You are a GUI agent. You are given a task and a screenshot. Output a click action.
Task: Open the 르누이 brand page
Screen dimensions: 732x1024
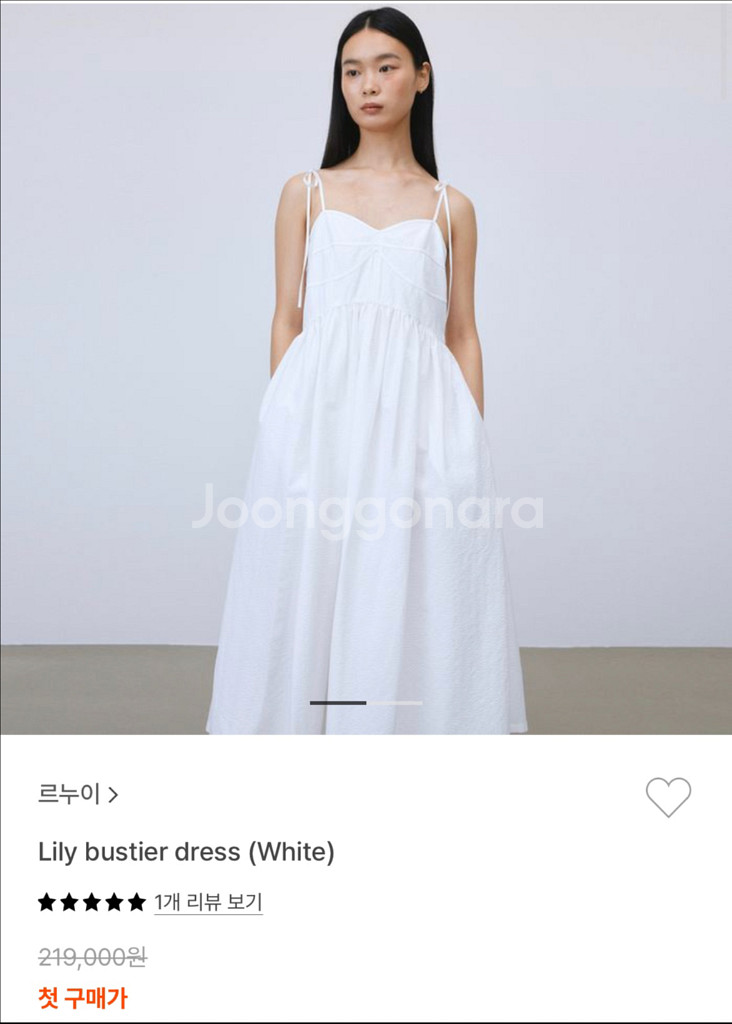(x=78, y=795)
